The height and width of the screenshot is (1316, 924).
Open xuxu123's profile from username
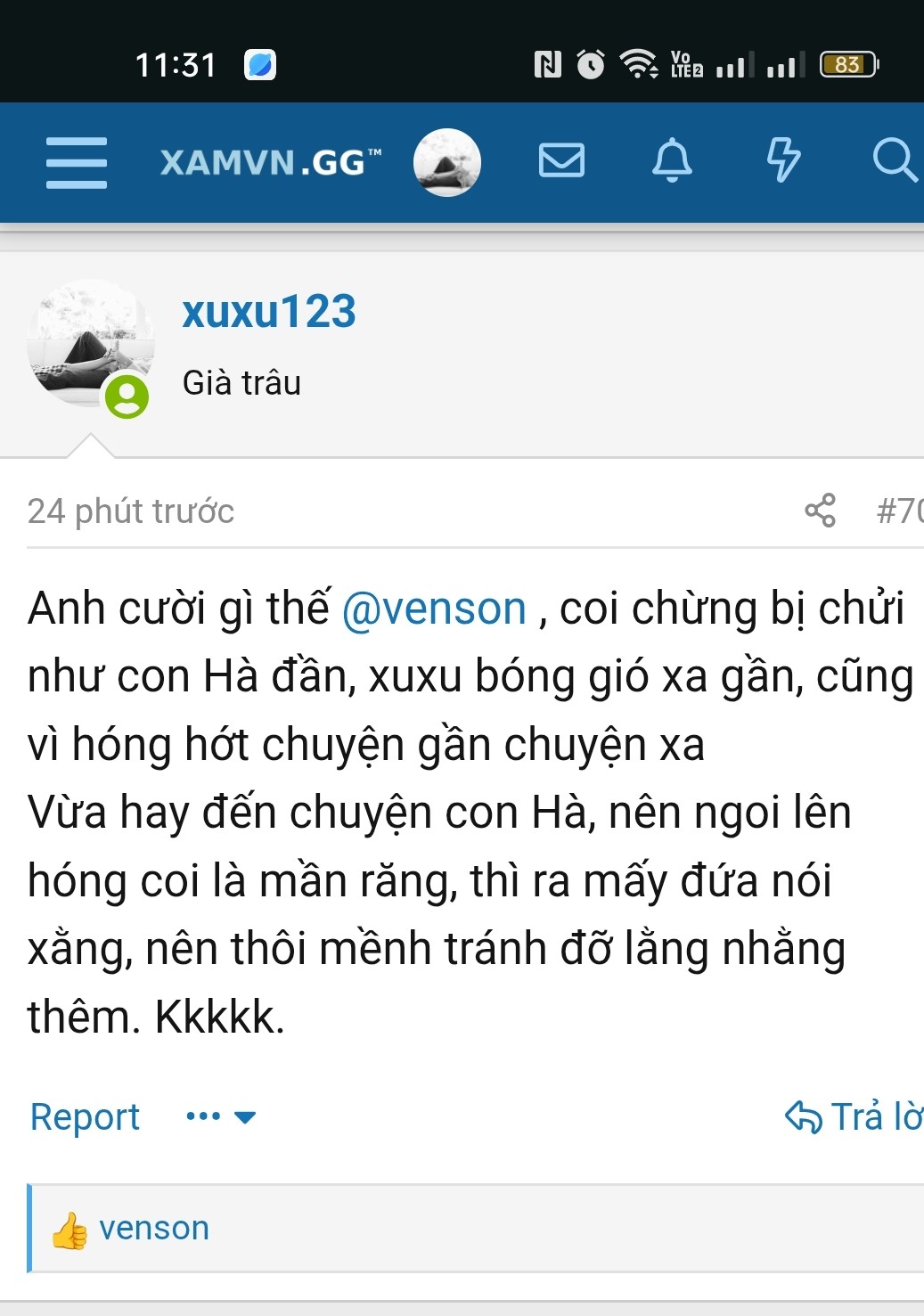269,312
